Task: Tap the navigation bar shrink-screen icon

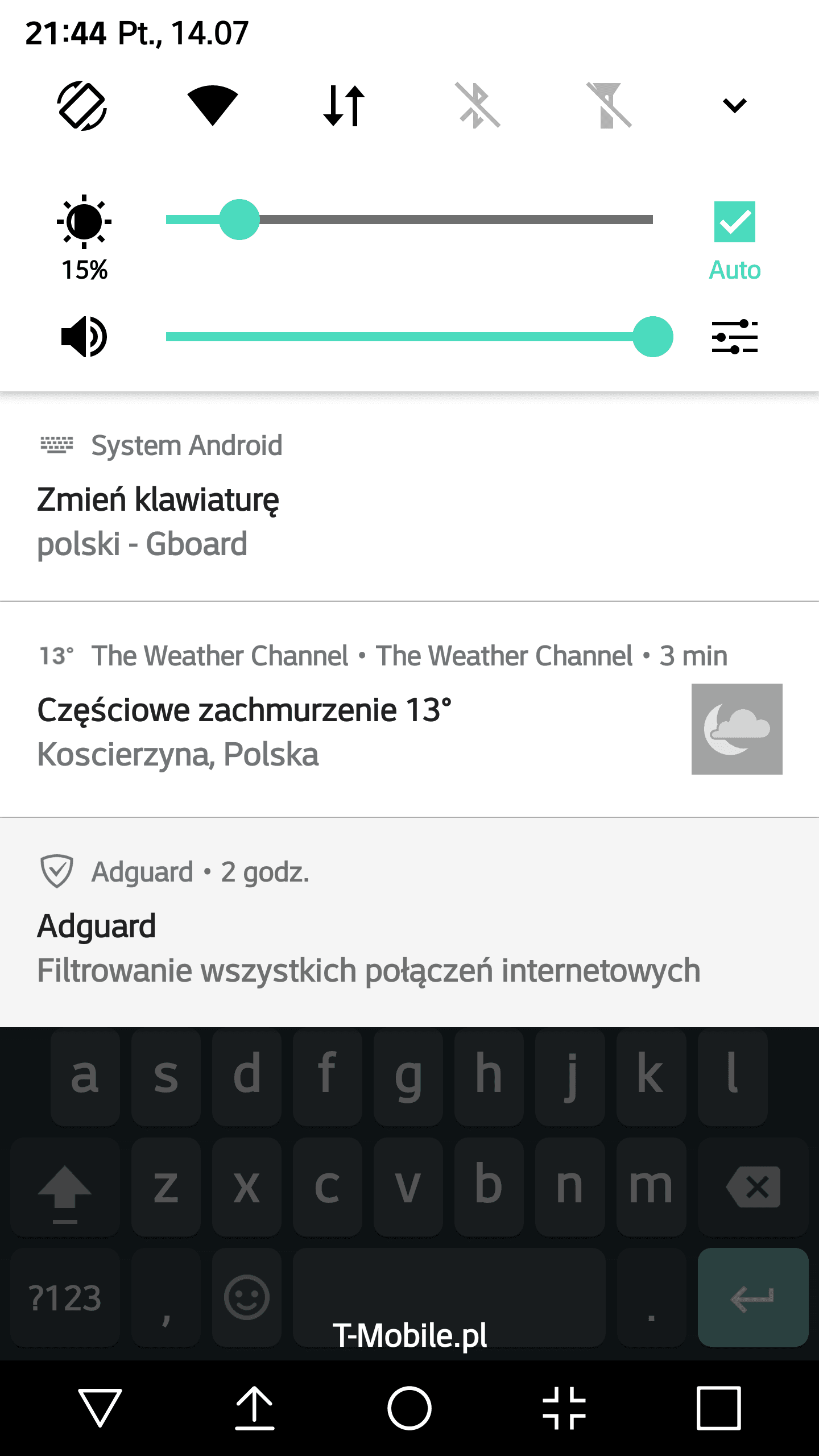Action: coord(564,1408)
